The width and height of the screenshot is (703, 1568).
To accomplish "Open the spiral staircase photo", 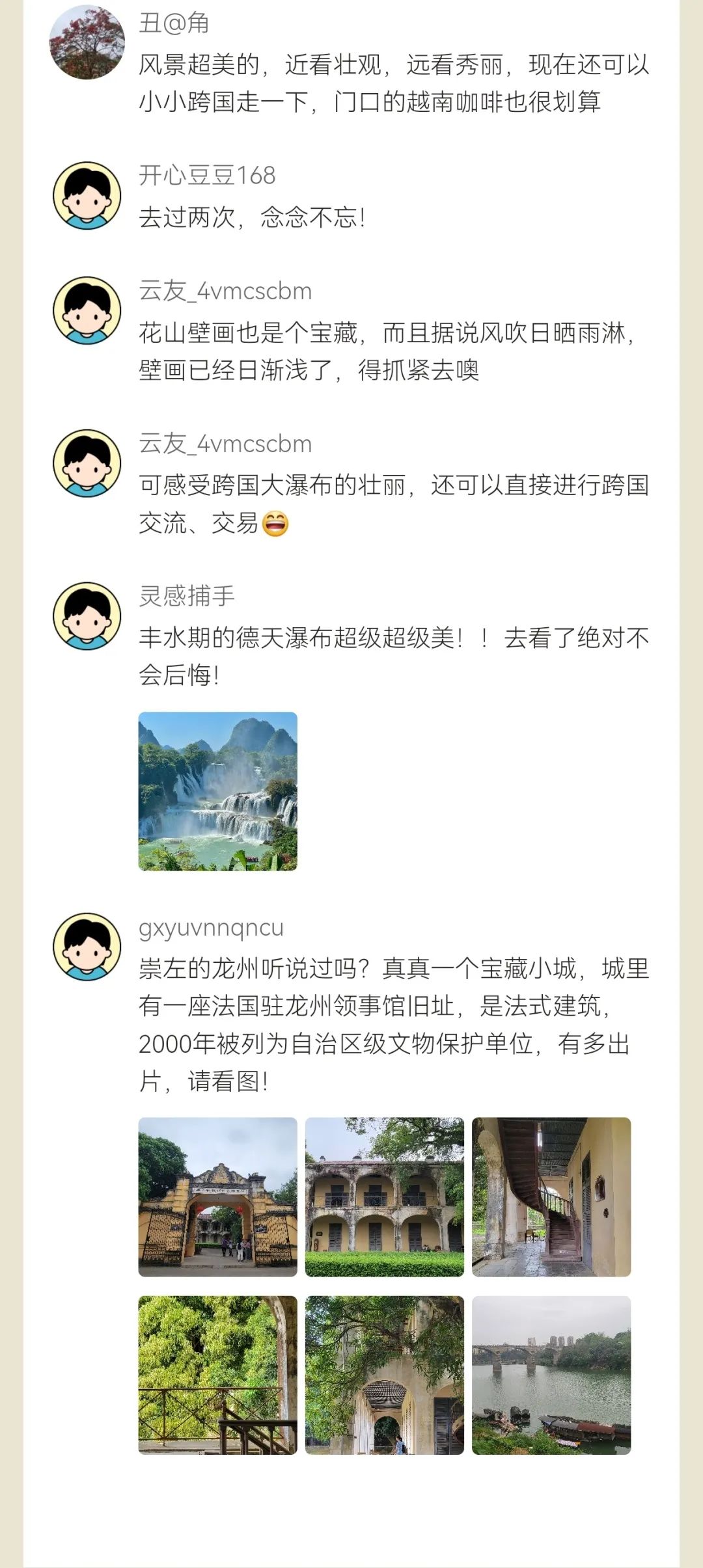I will [x=551, y=1196].
